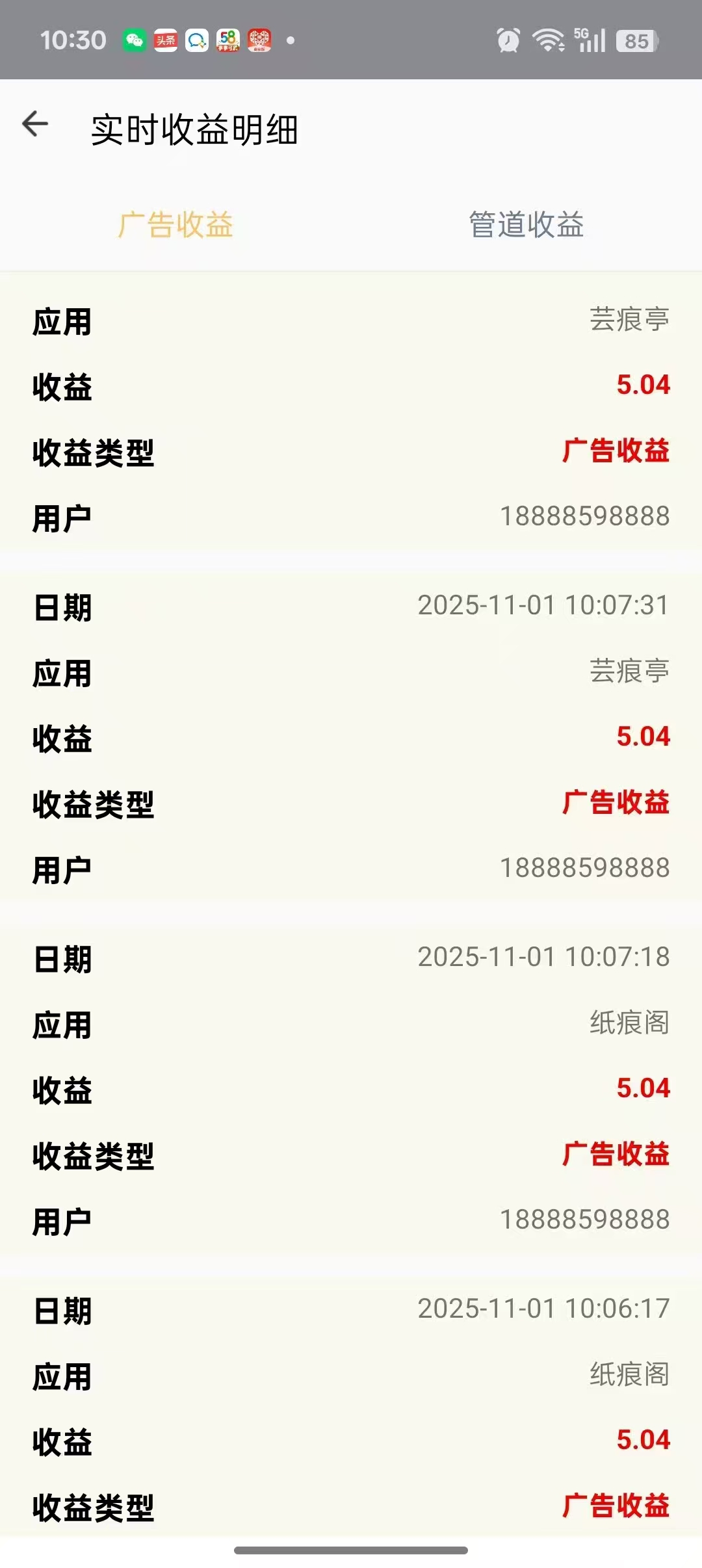Select the 广告收益 tab
This screenshot has width=702, height=1568.
(177, 226)
